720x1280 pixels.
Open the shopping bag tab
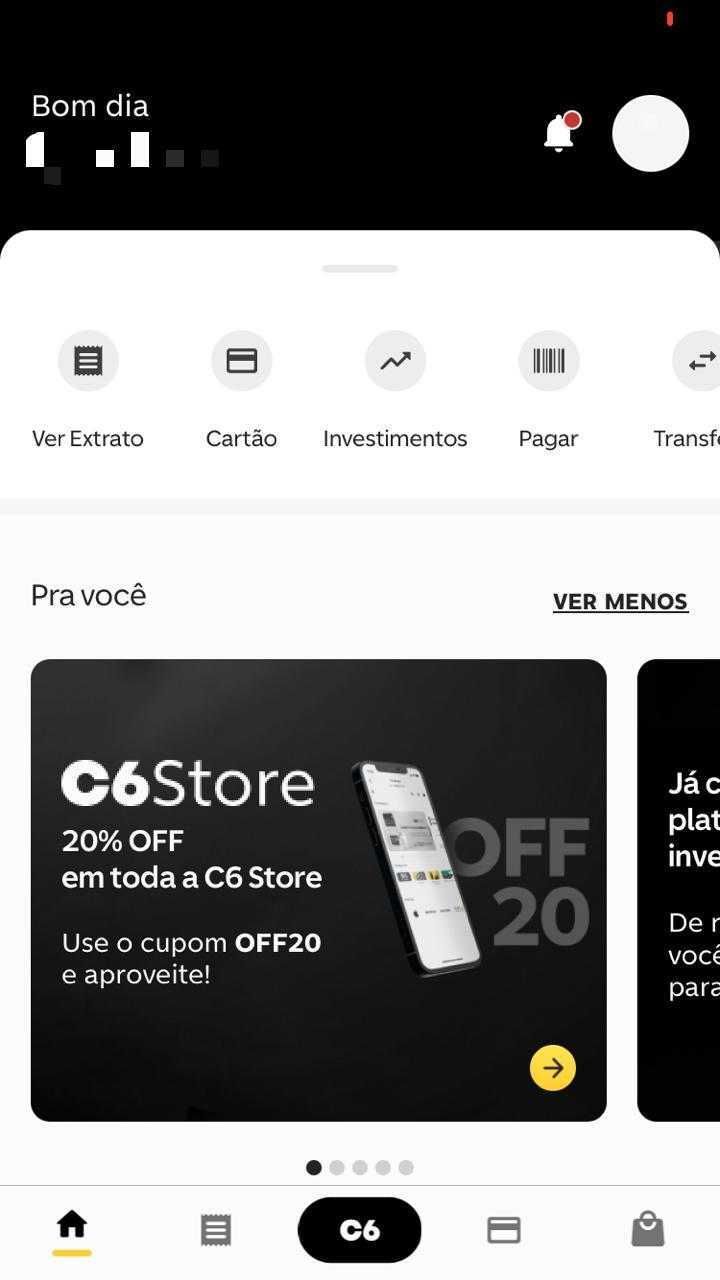click(x=648, y=1229)
